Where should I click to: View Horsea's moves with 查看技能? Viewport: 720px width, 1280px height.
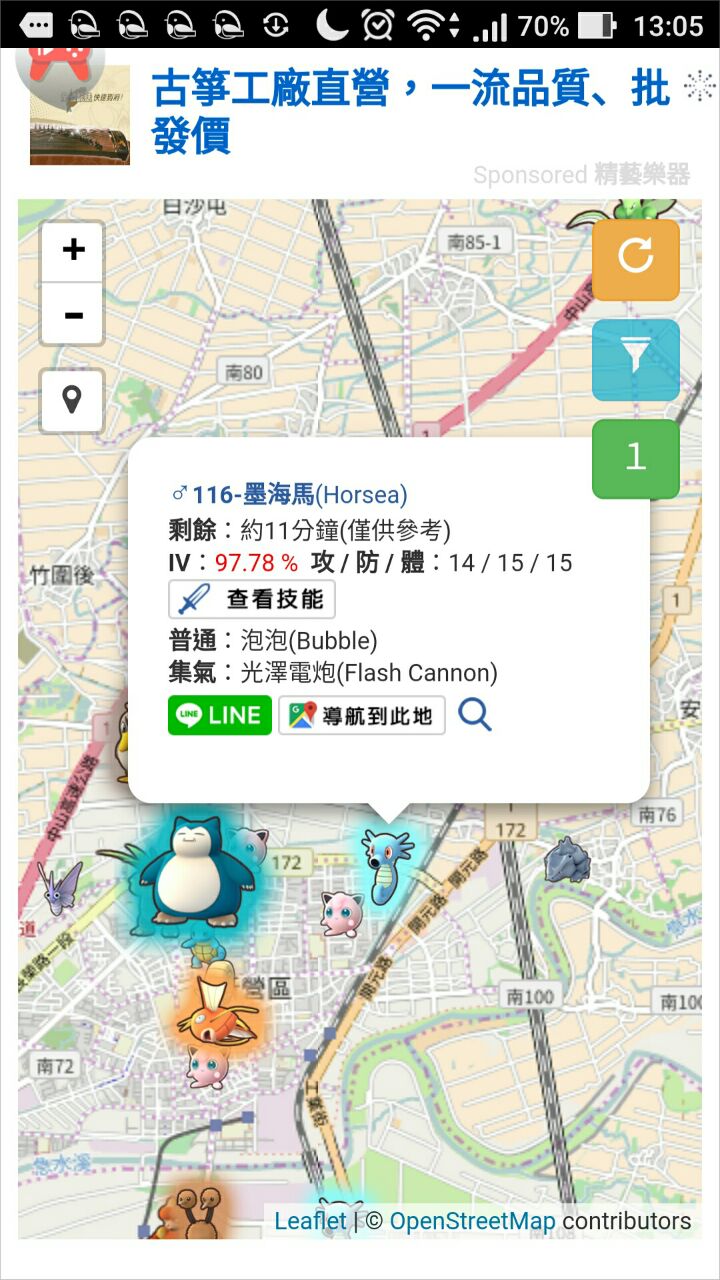coord(251,599)
